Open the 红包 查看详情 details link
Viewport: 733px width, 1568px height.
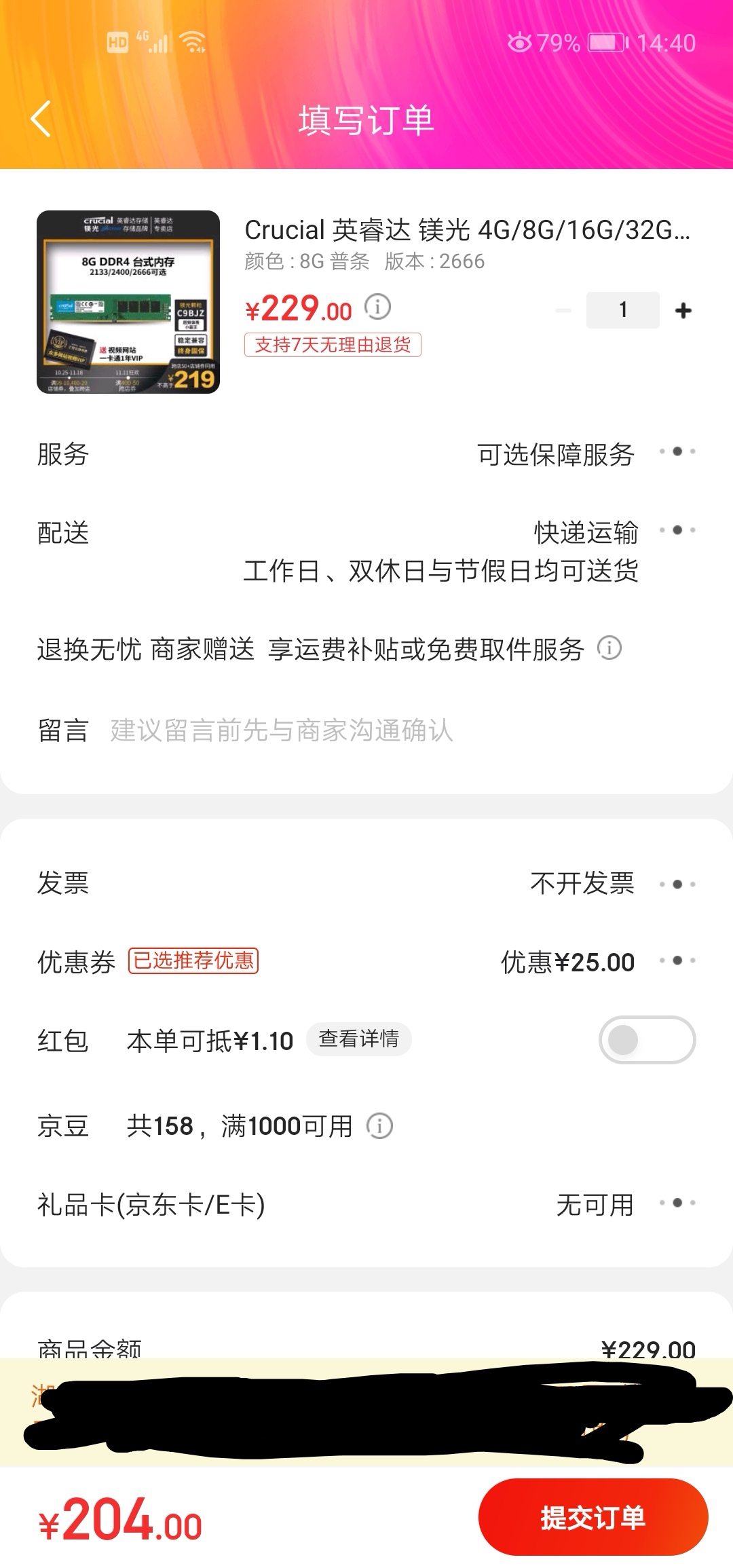(x=359, y=1039)
